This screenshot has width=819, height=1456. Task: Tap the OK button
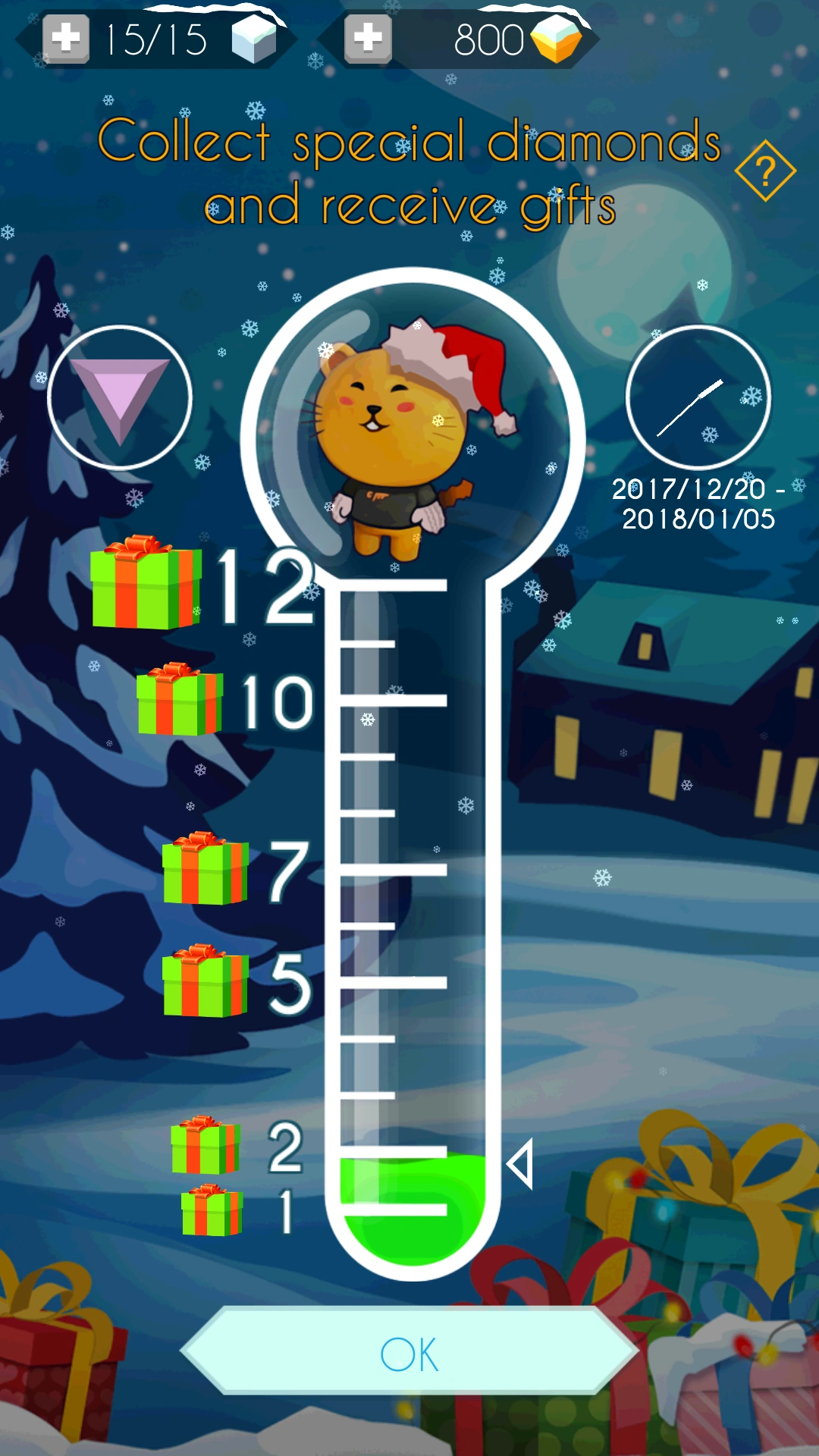click(409, 1353)
